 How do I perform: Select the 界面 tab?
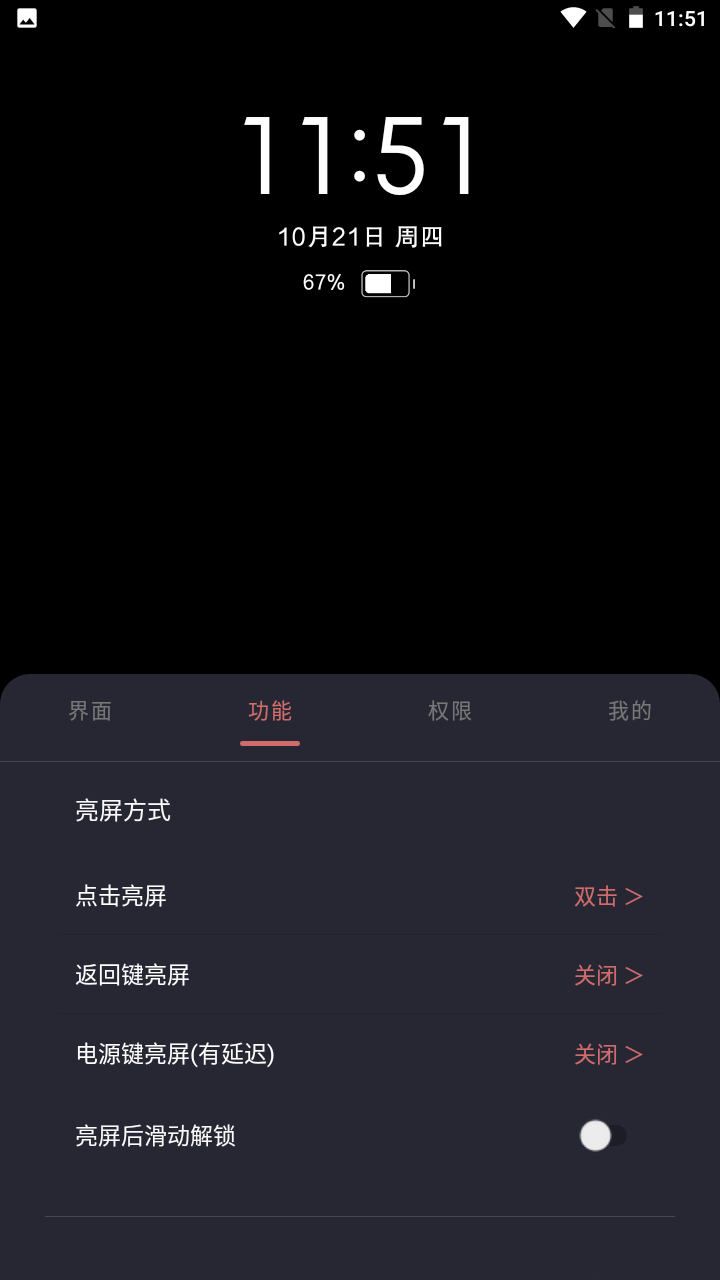click(90, 710)
